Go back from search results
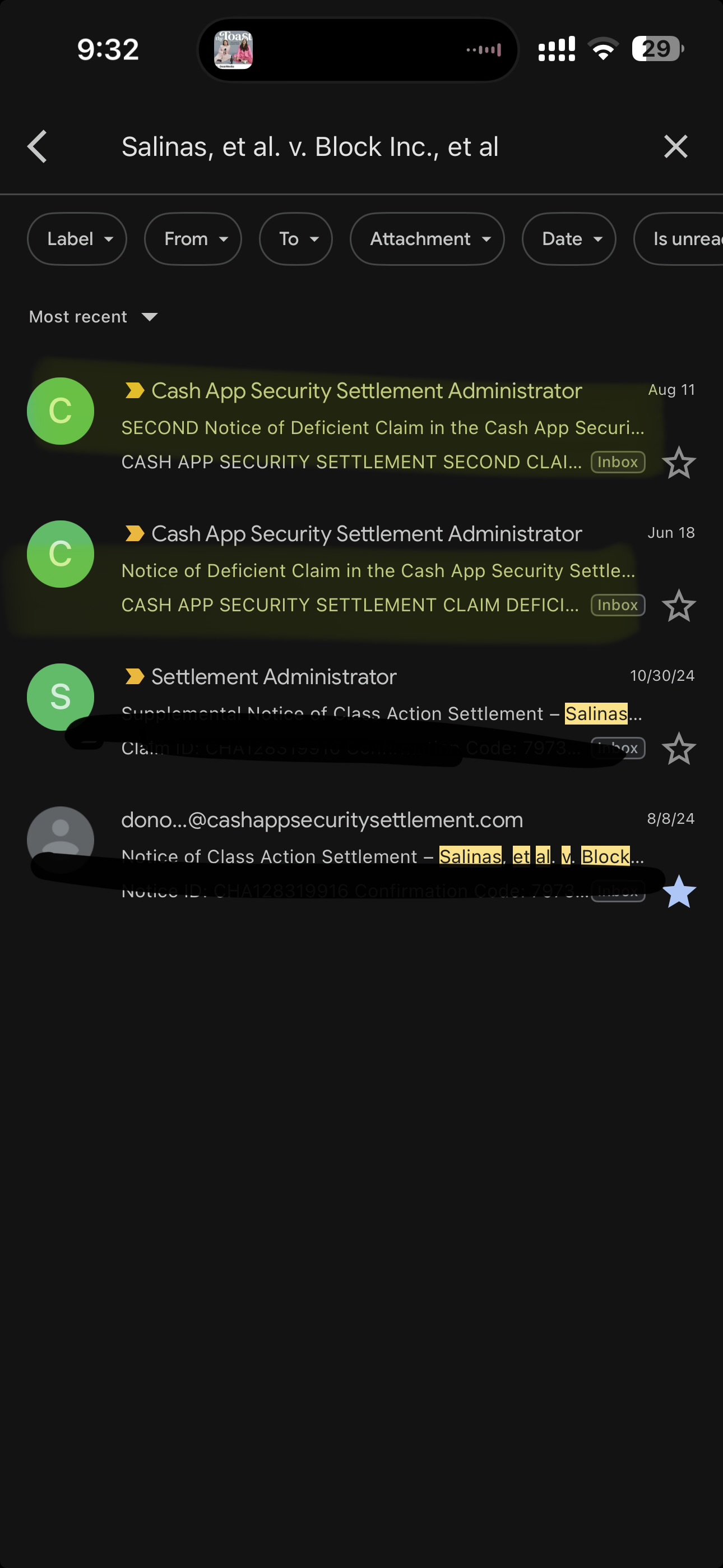Screen dimensions: 723x1568 point(37,147)
